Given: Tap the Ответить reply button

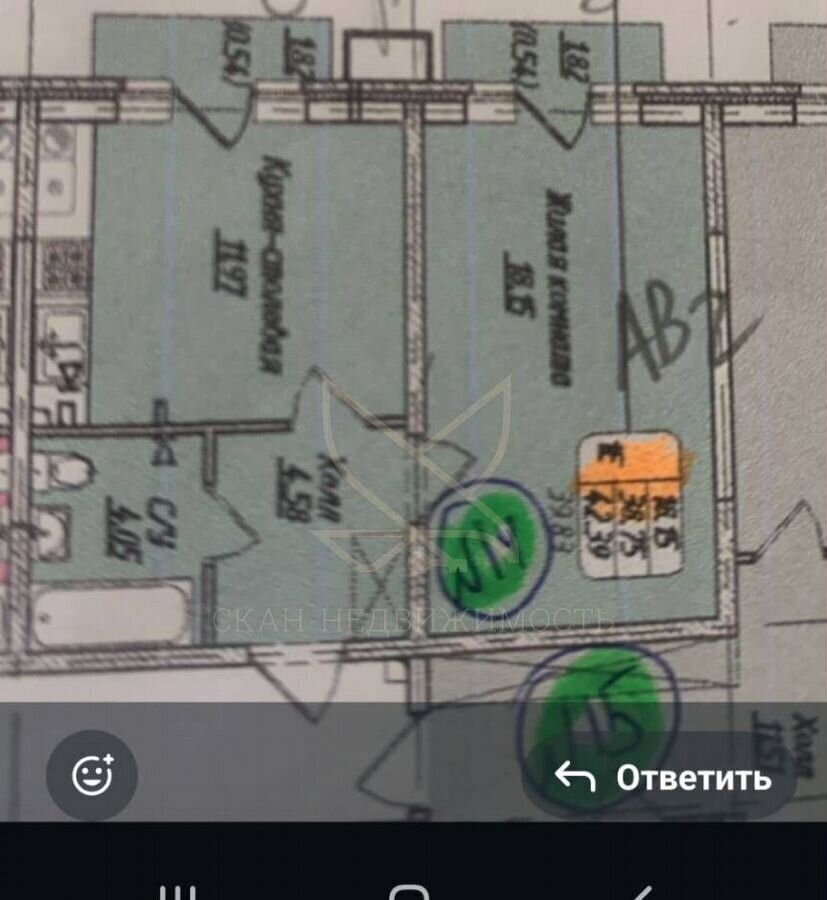Looking at the screenshot, I should [663, 777].
